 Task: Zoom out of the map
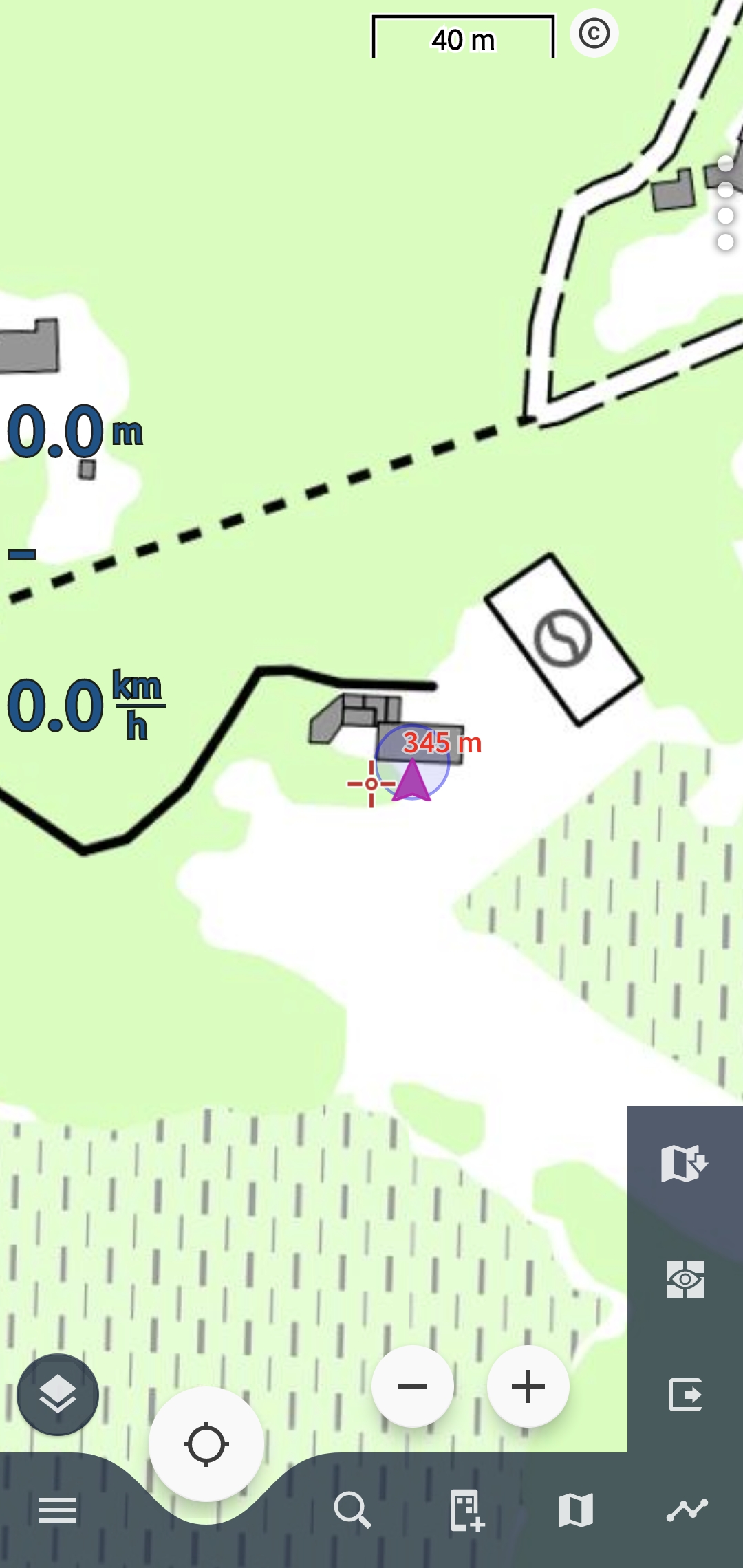click(x=413, y=1386)
